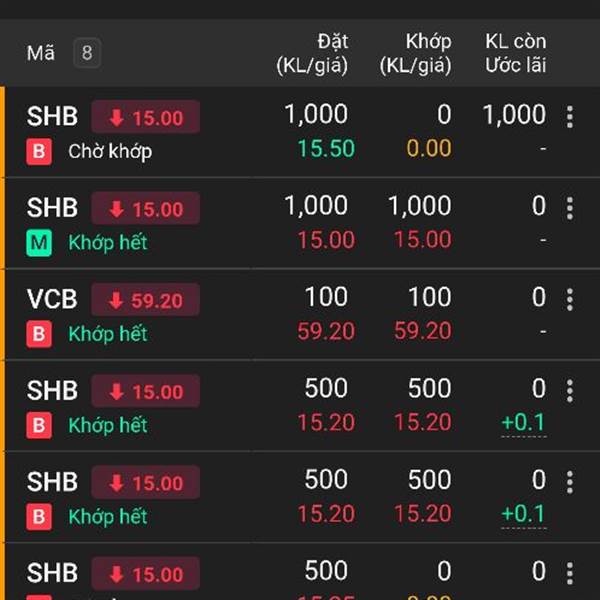600x600 pixels.
Task: Open overflow menu for the VCB order
Action: click(x=570, y=299)
